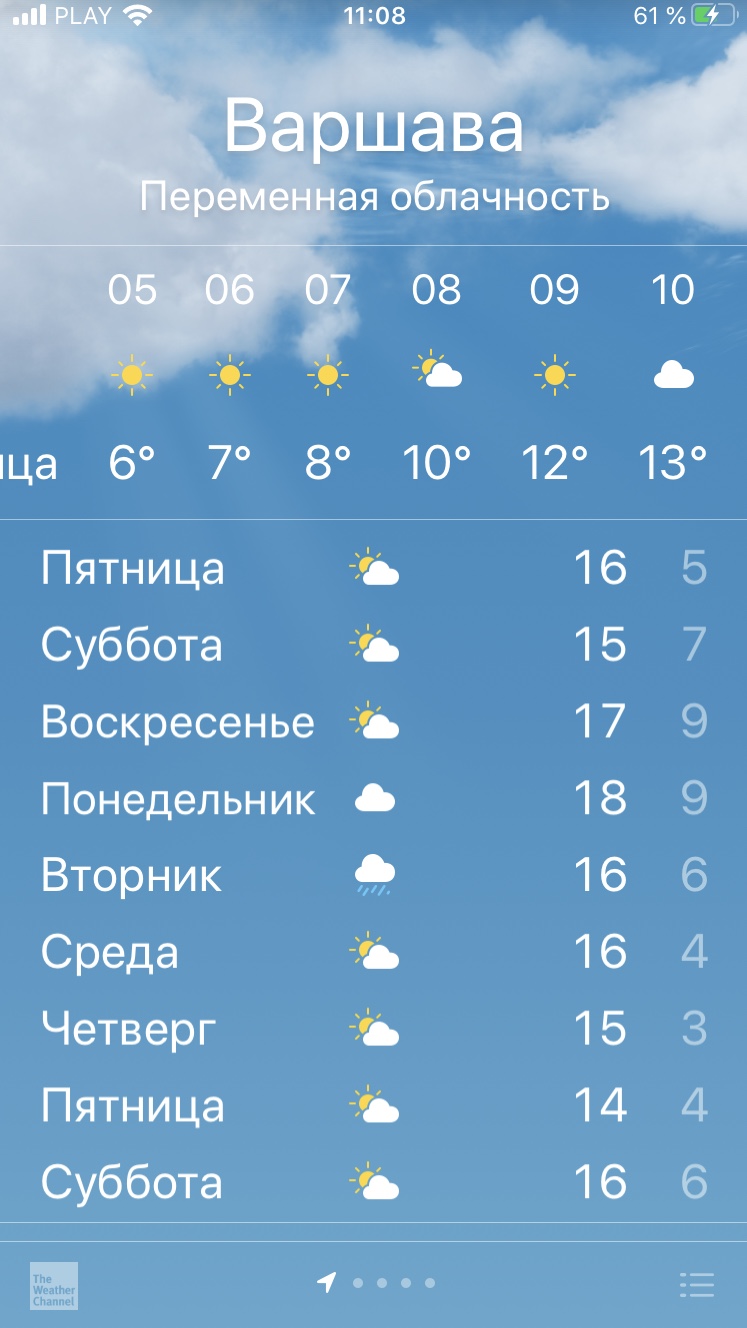Open the city list icon
Image resolution: width=747 pixels, height=1328 pixels.
click(x=696, y=1285)
